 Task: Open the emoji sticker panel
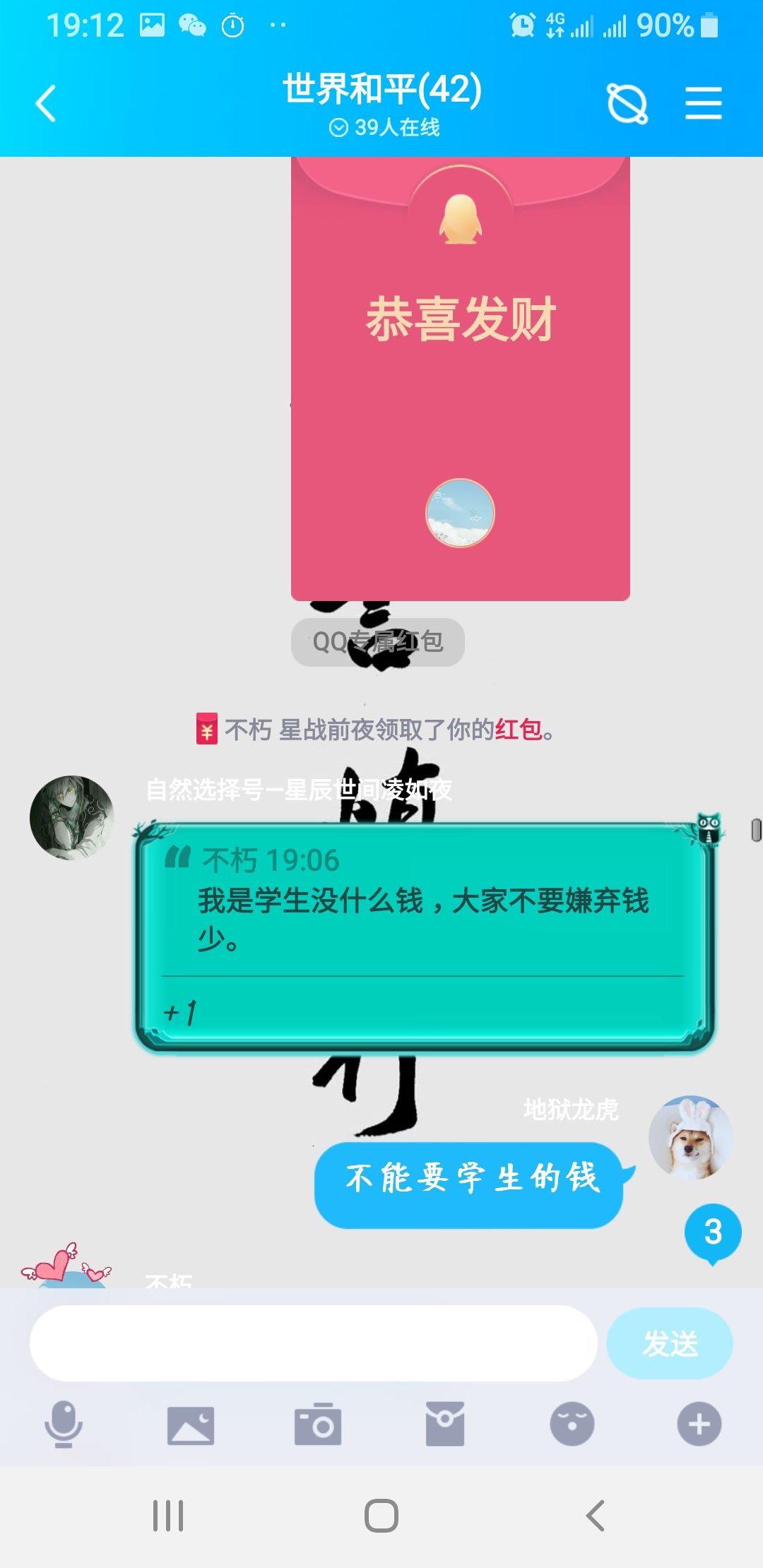click(572, 1425)
